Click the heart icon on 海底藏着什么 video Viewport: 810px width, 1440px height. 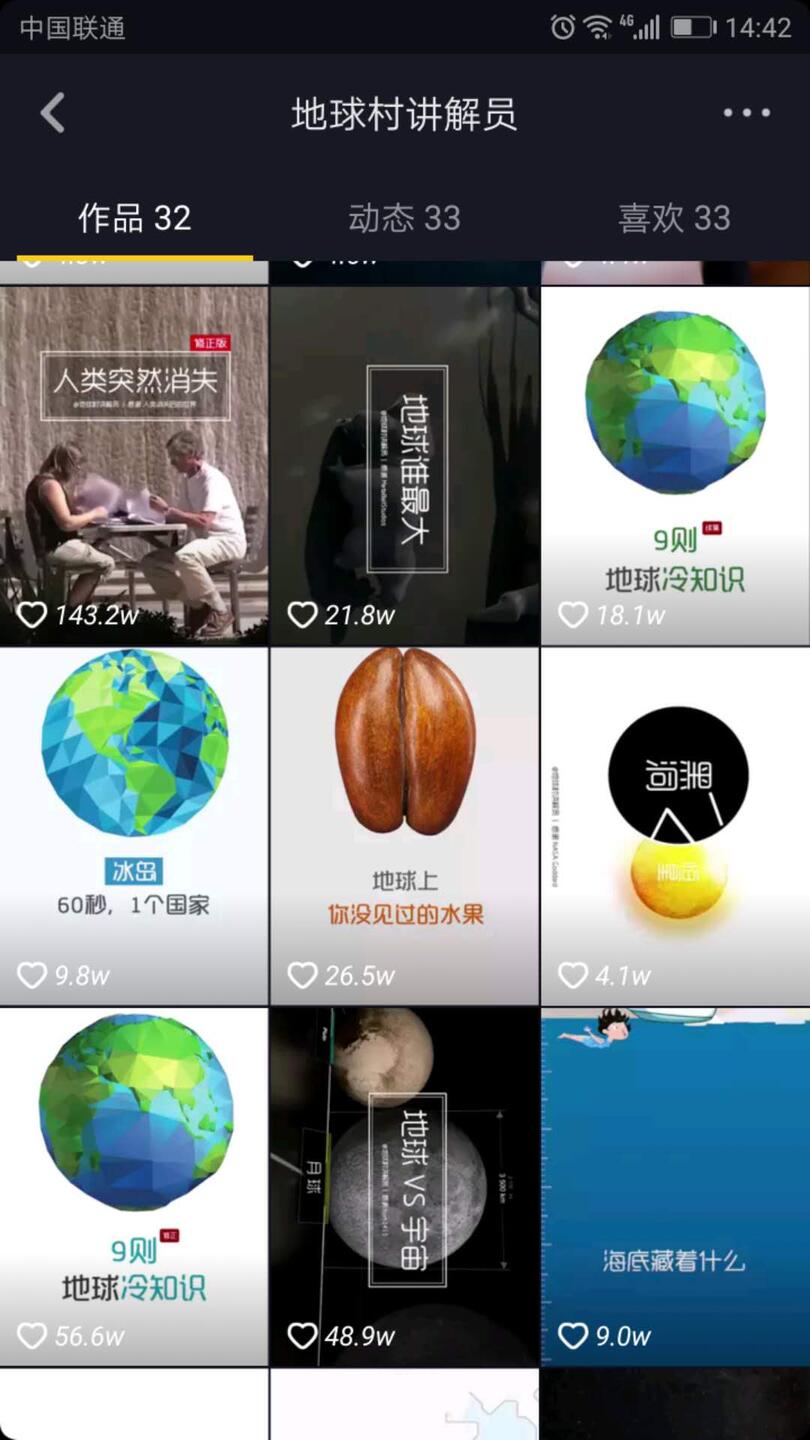(x=573, y=1335)
